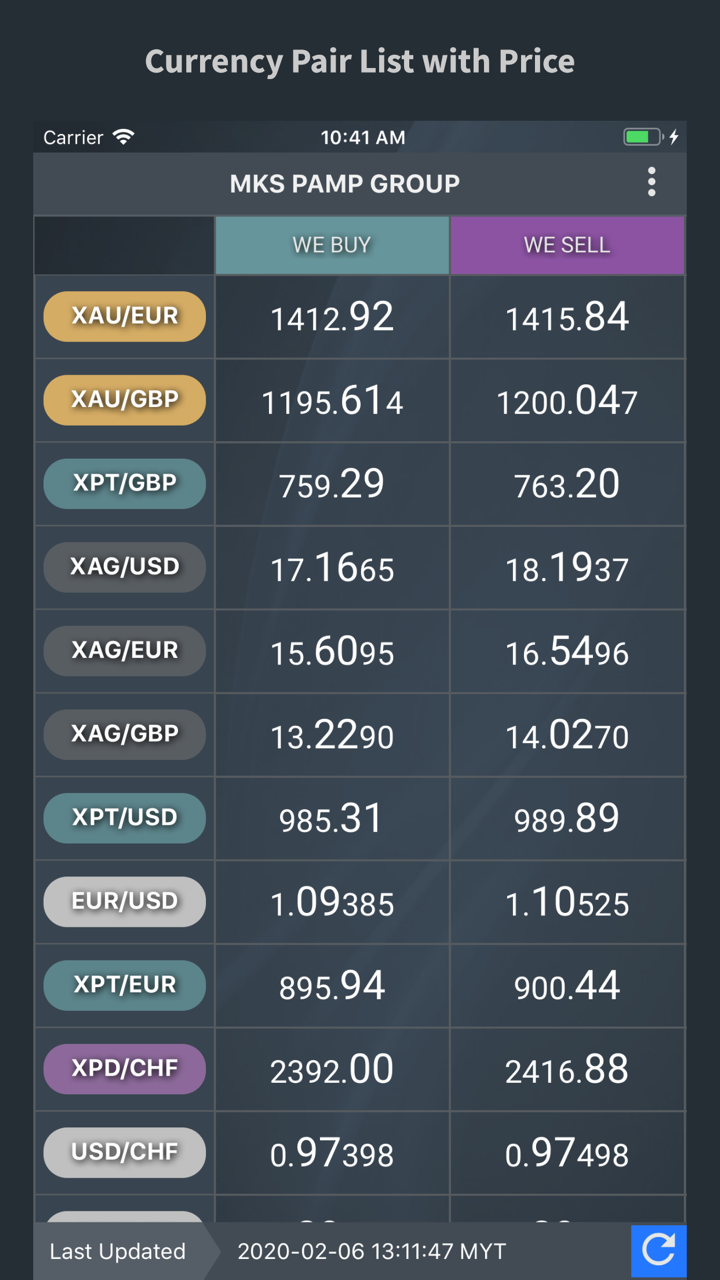Open the XAU/GBP currency pair

click(x=125, y=400)
